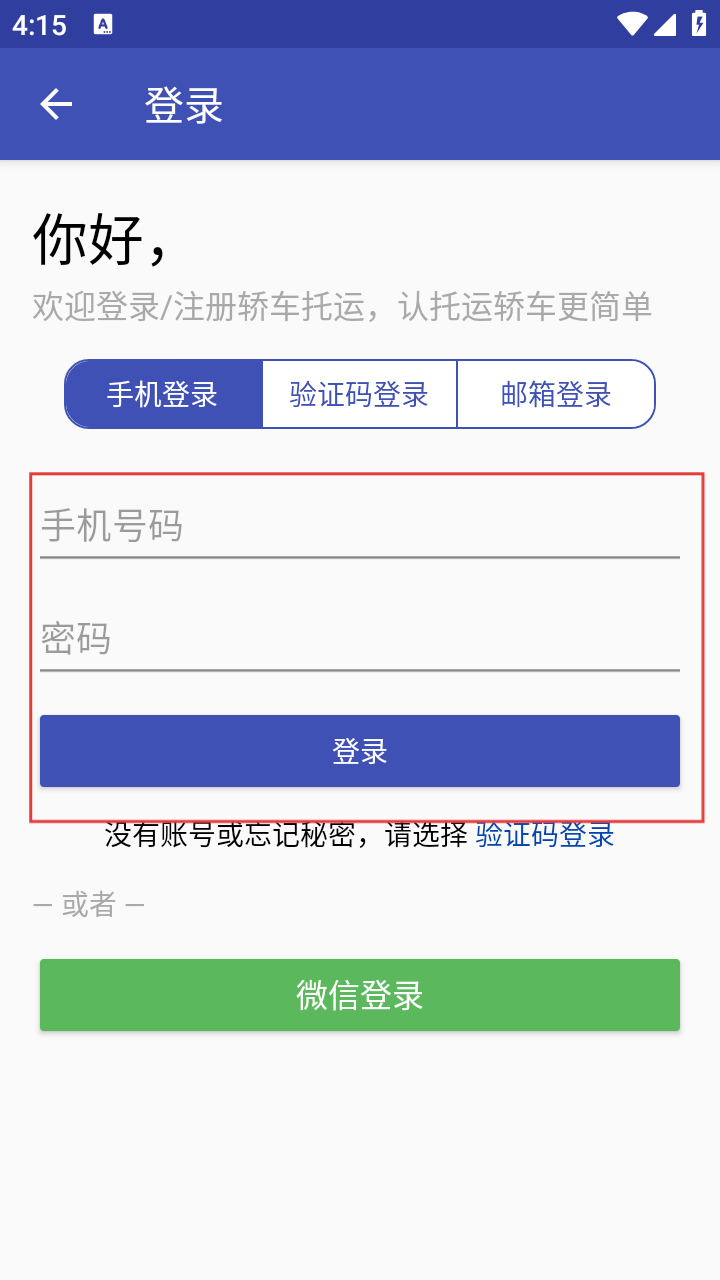This screenshot has width=720, height=1280.
Task: Log in with 微信登录 button
Action: tap(360, 995)
